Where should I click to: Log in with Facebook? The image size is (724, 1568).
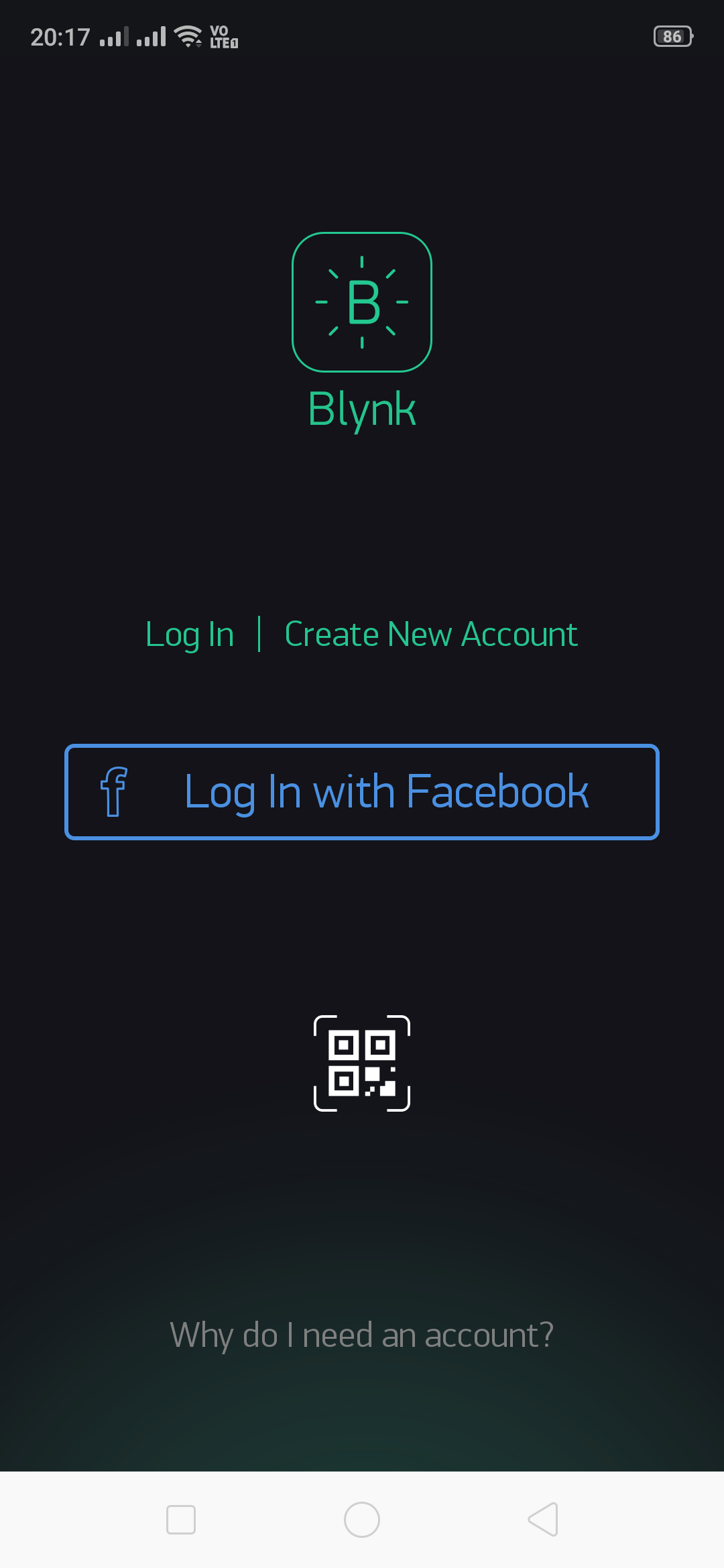(x=362, y=792)
